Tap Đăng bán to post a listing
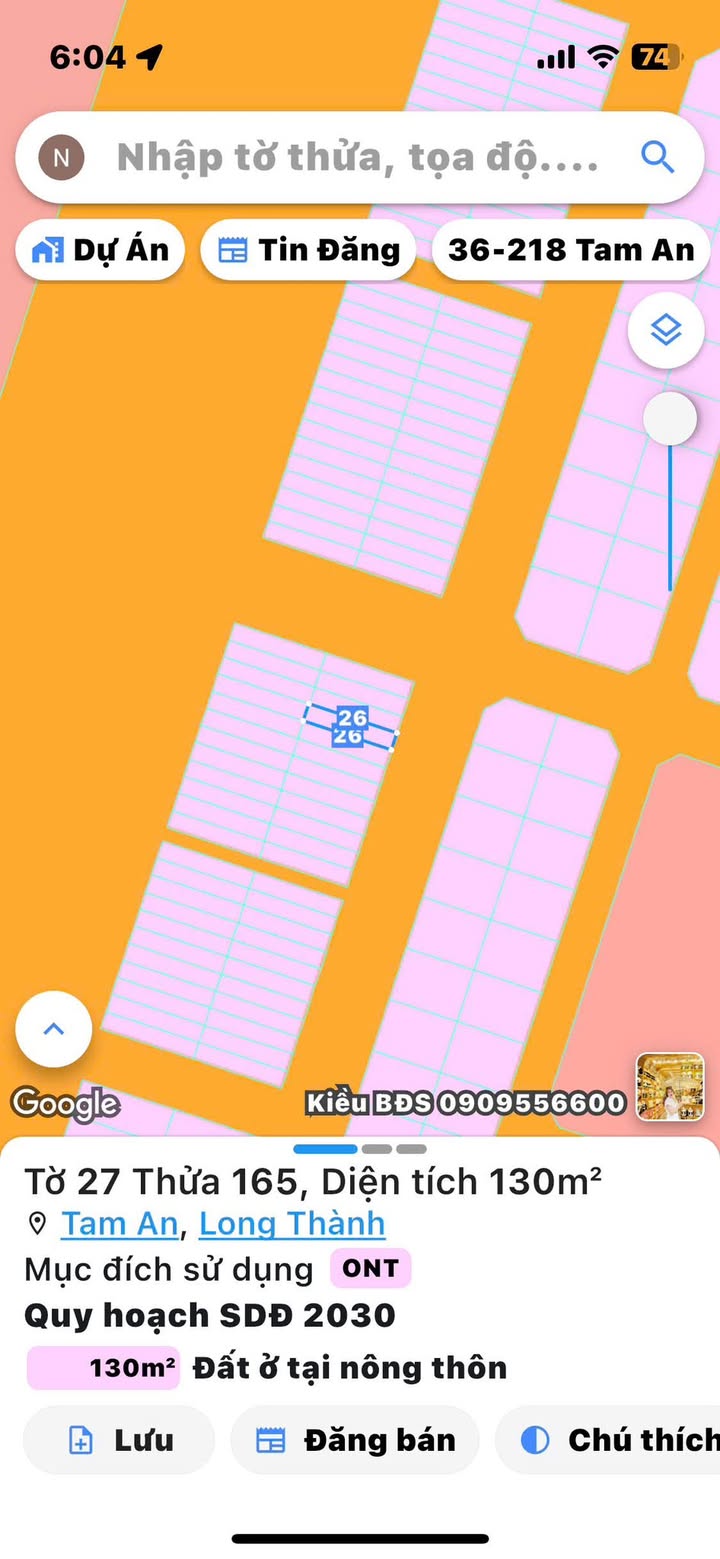Screen dimensions: 720x1559 355,1440
